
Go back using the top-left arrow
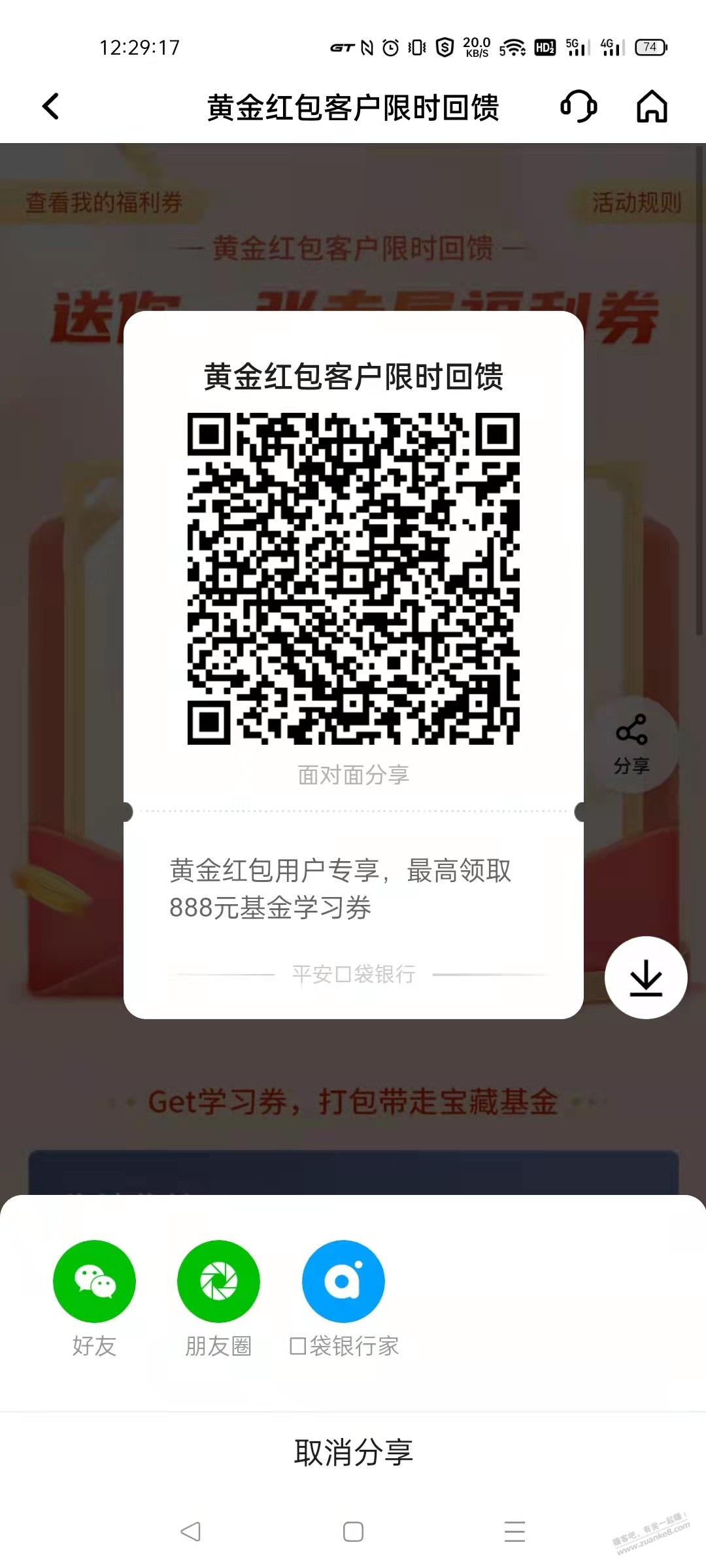pyautogui.click(x=51, y=106)
